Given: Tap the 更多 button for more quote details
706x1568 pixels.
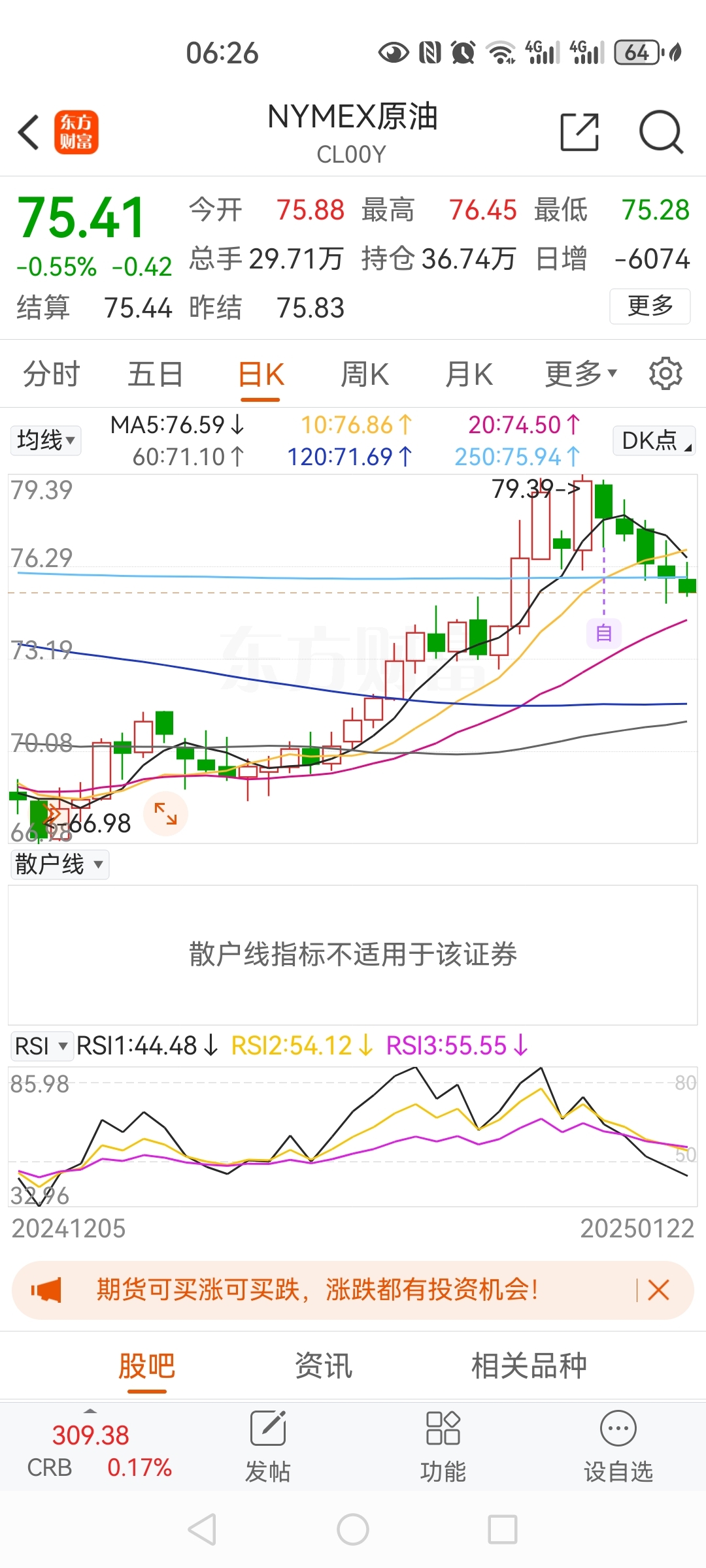Looking at the screenshot, I should [650, 306].
